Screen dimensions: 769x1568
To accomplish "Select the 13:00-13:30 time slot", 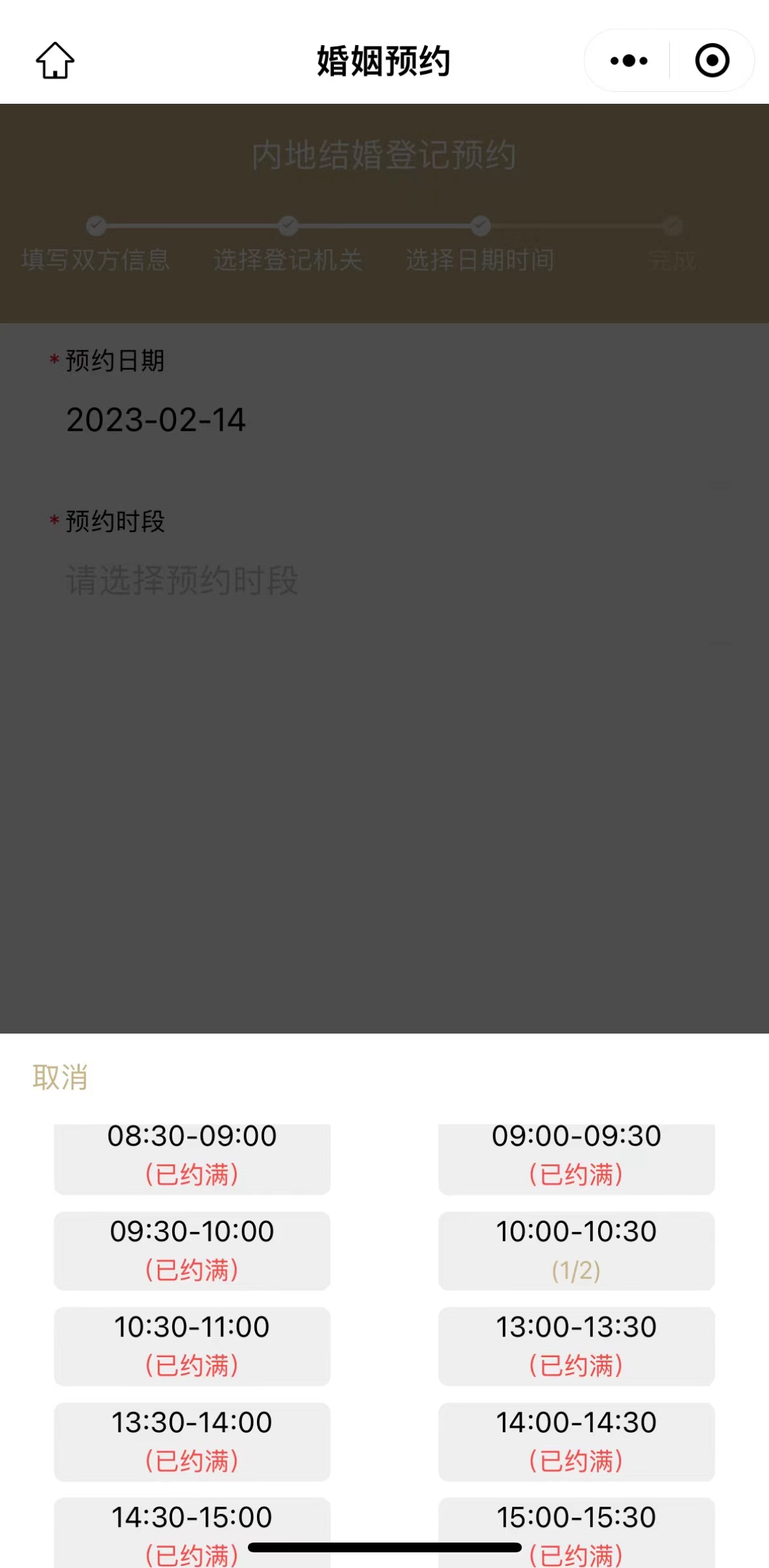I will point(576,1345).
